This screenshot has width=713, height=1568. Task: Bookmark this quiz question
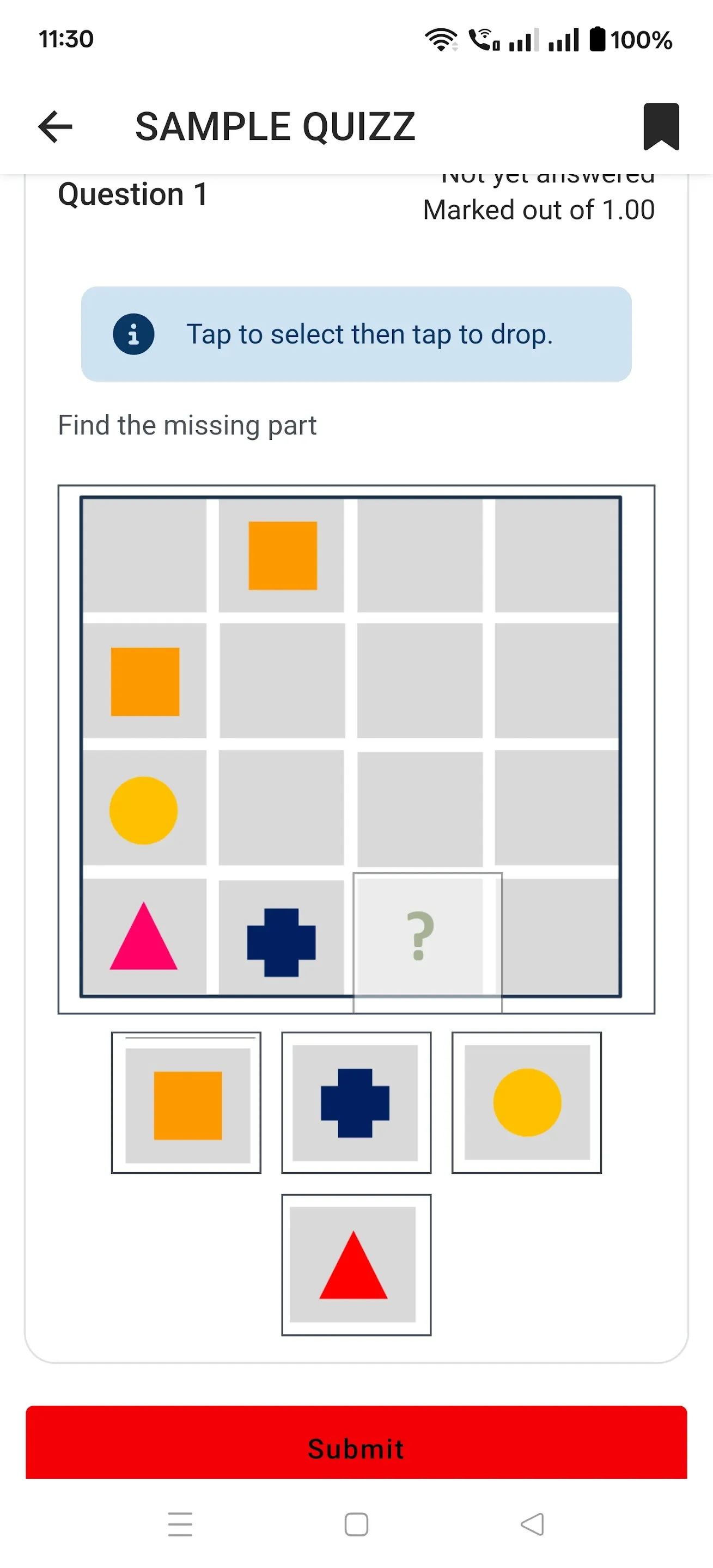[661, 126]
